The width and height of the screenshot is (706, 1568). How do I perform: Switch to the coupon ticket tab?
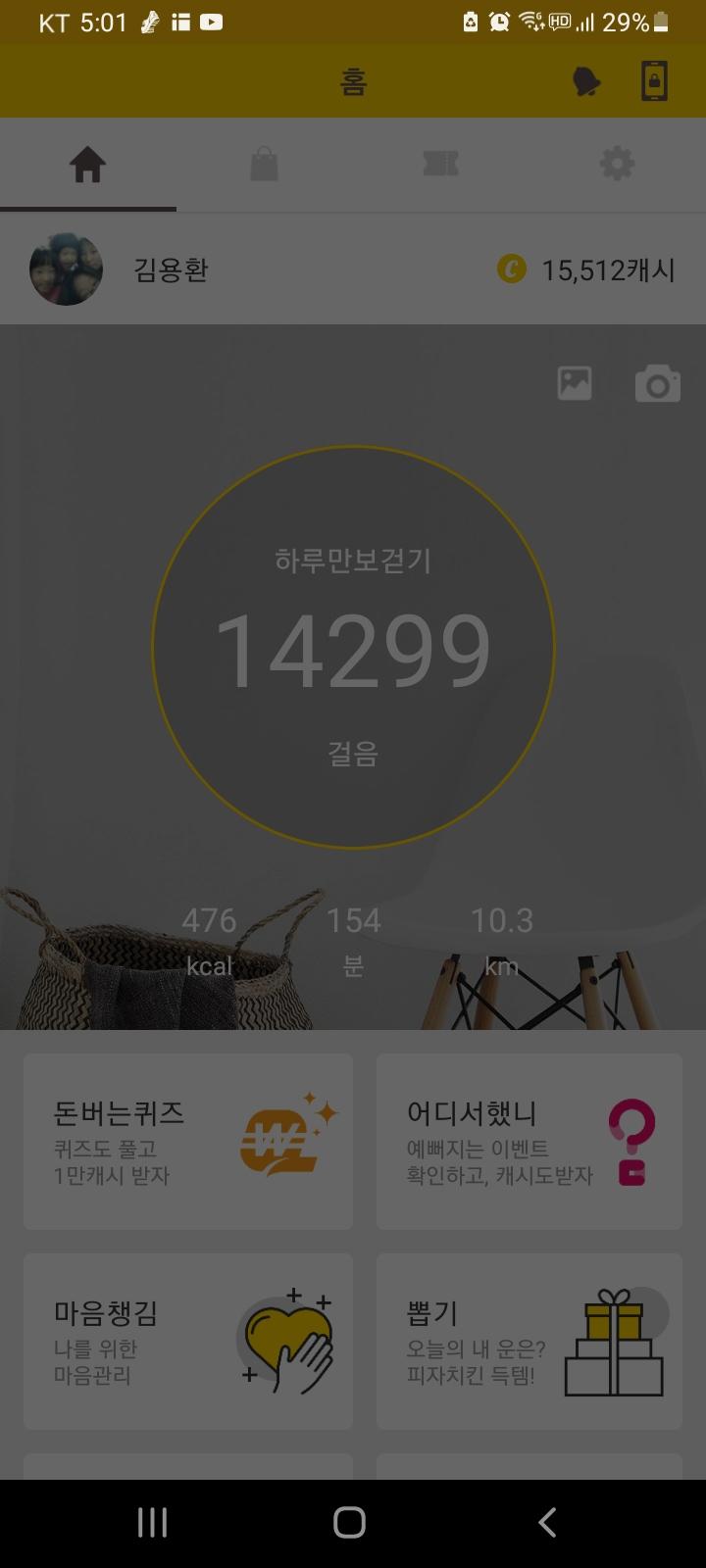click(x=440, y=166)
